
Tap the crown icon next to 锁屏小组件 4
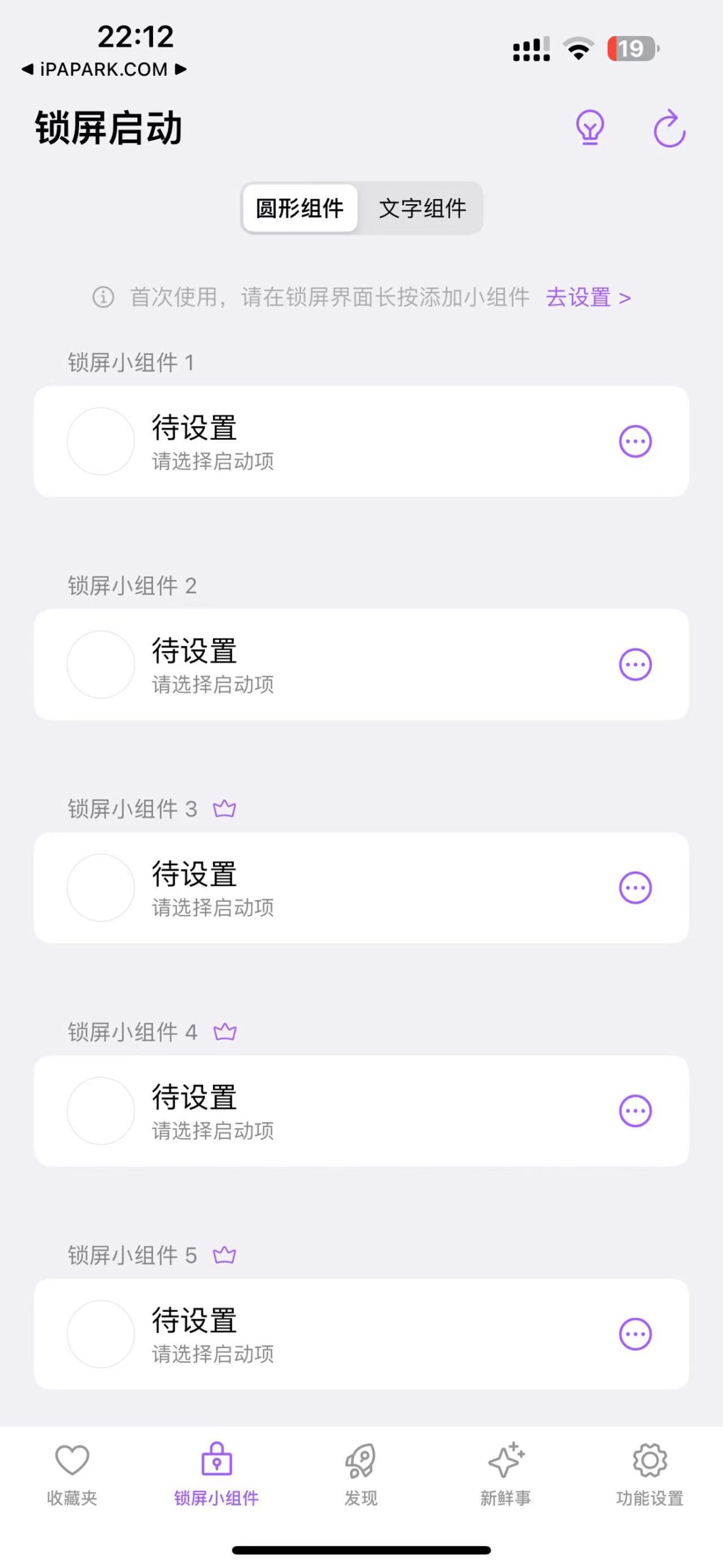(x=225, y=1033)
